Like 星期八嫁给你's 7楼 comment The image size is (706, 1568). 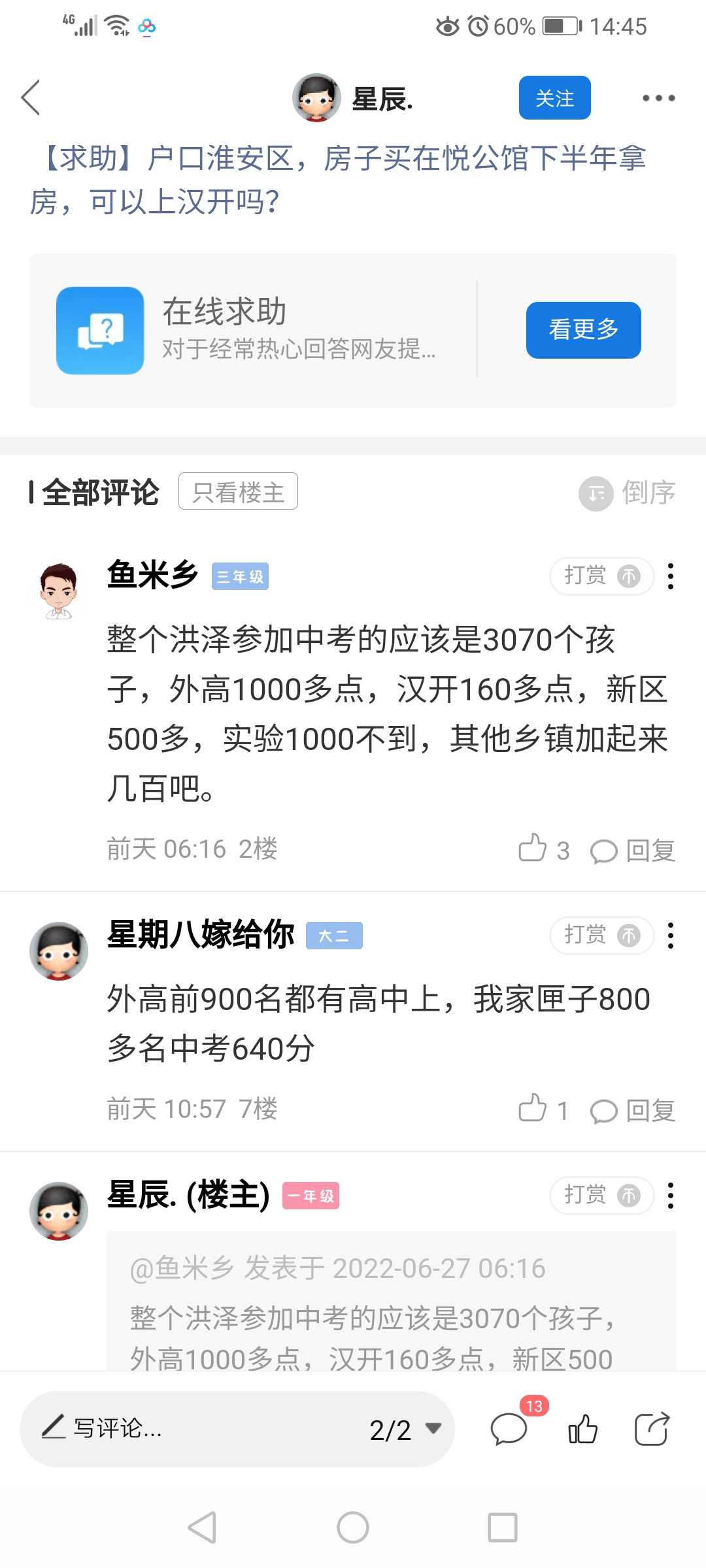(544, 1109)
